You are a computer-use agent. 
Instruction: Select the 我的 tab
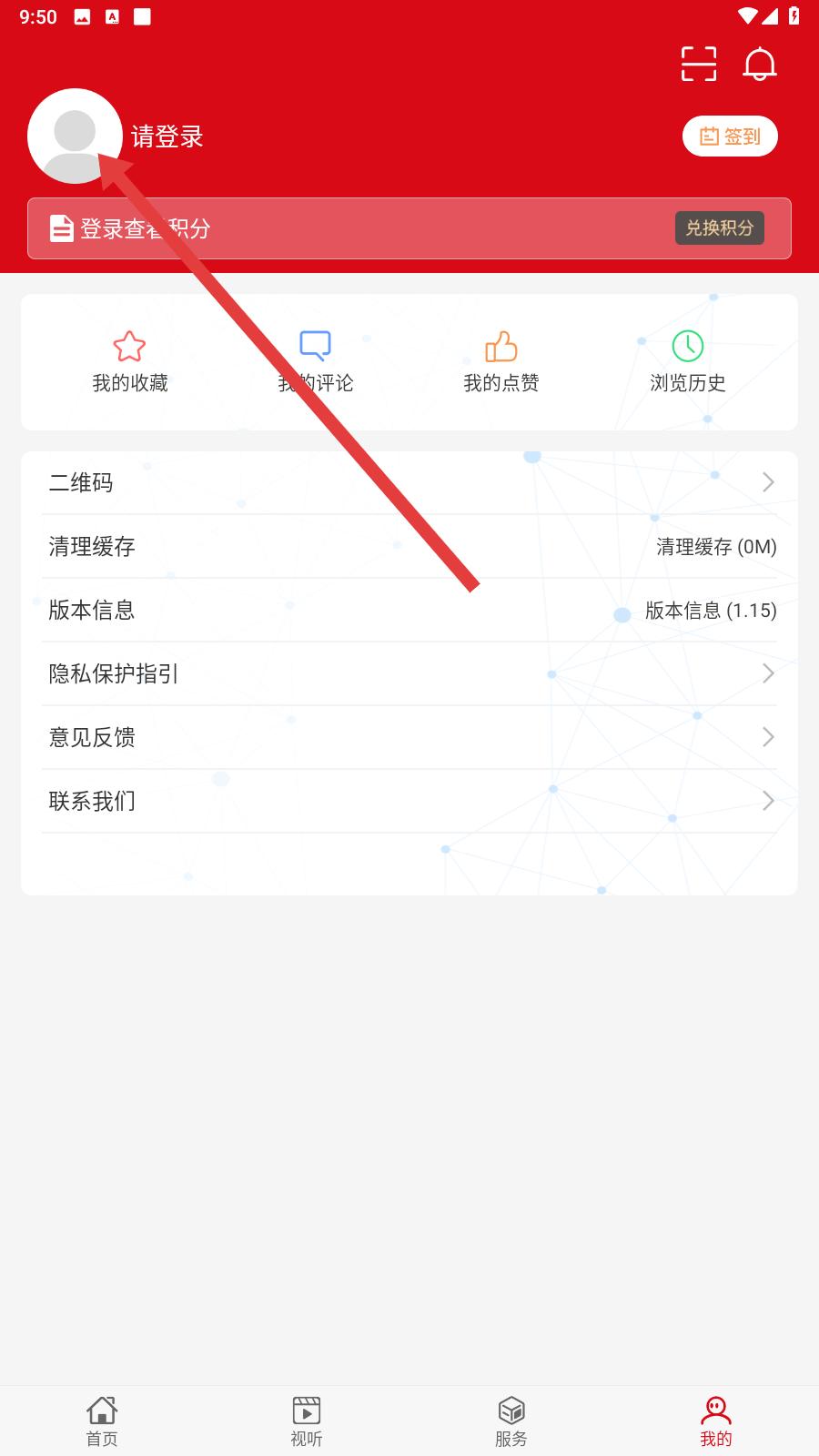716,1421
